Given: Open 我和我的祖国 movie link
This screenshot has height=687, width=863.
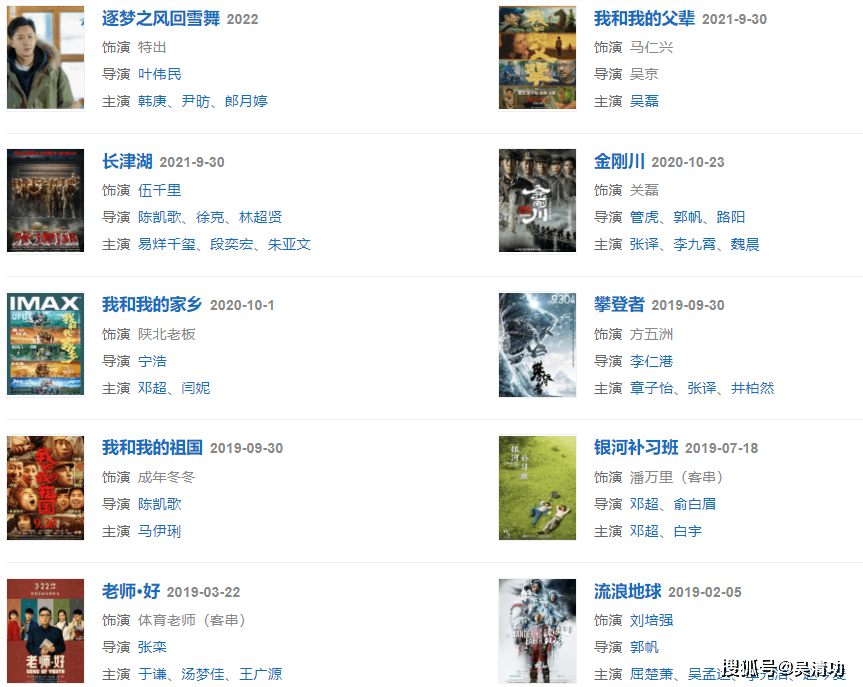Looking at the screenshot, I should 152,448.
